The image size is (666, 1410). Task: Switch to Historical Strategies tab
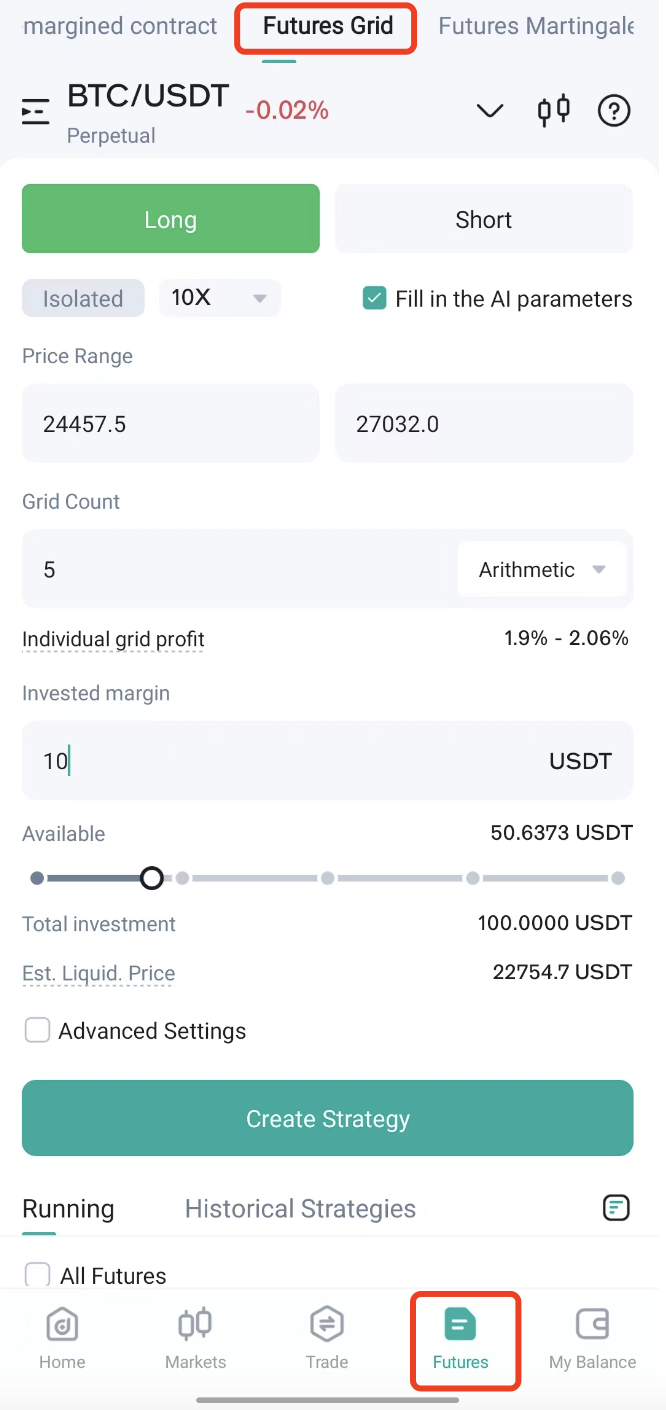300,1208
